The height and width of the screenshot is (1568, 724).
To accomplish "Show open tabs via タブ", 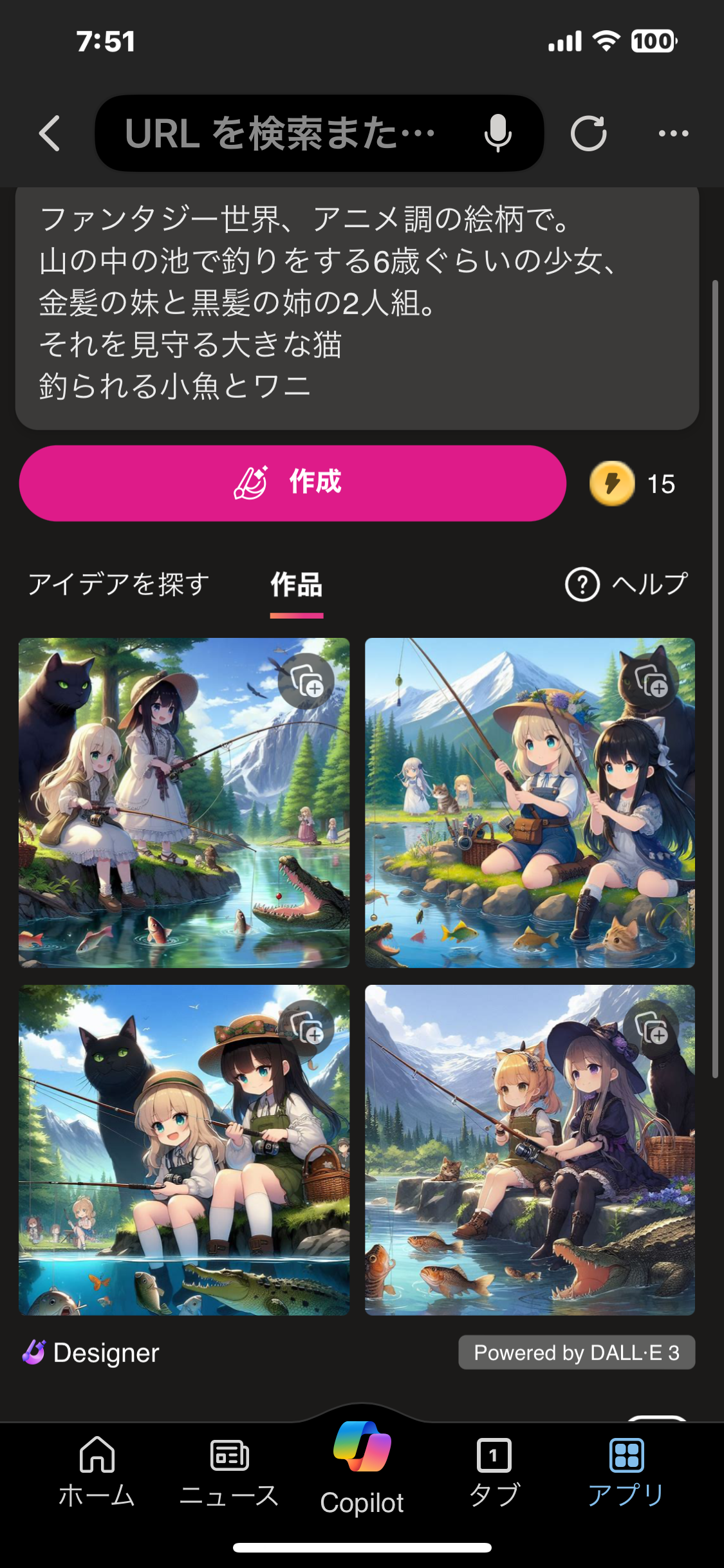I will [x=494, y=1471].
